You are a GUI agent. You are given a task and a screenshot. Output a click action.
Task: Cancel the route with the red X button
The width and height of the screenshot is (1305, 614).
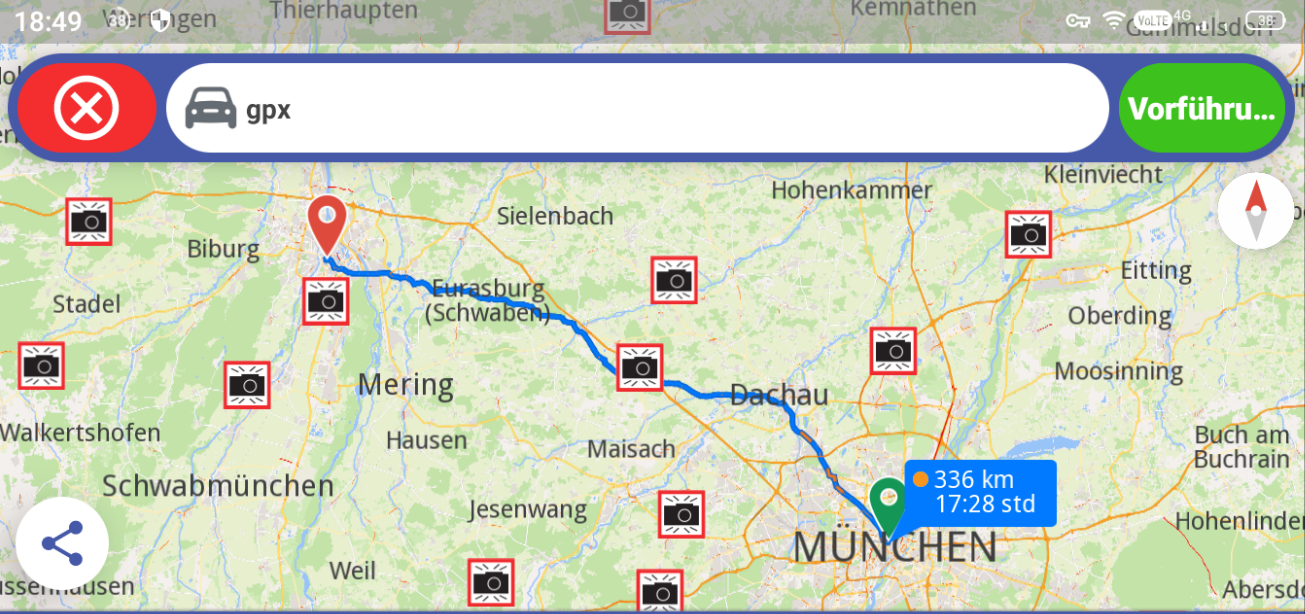coord(87,108)
